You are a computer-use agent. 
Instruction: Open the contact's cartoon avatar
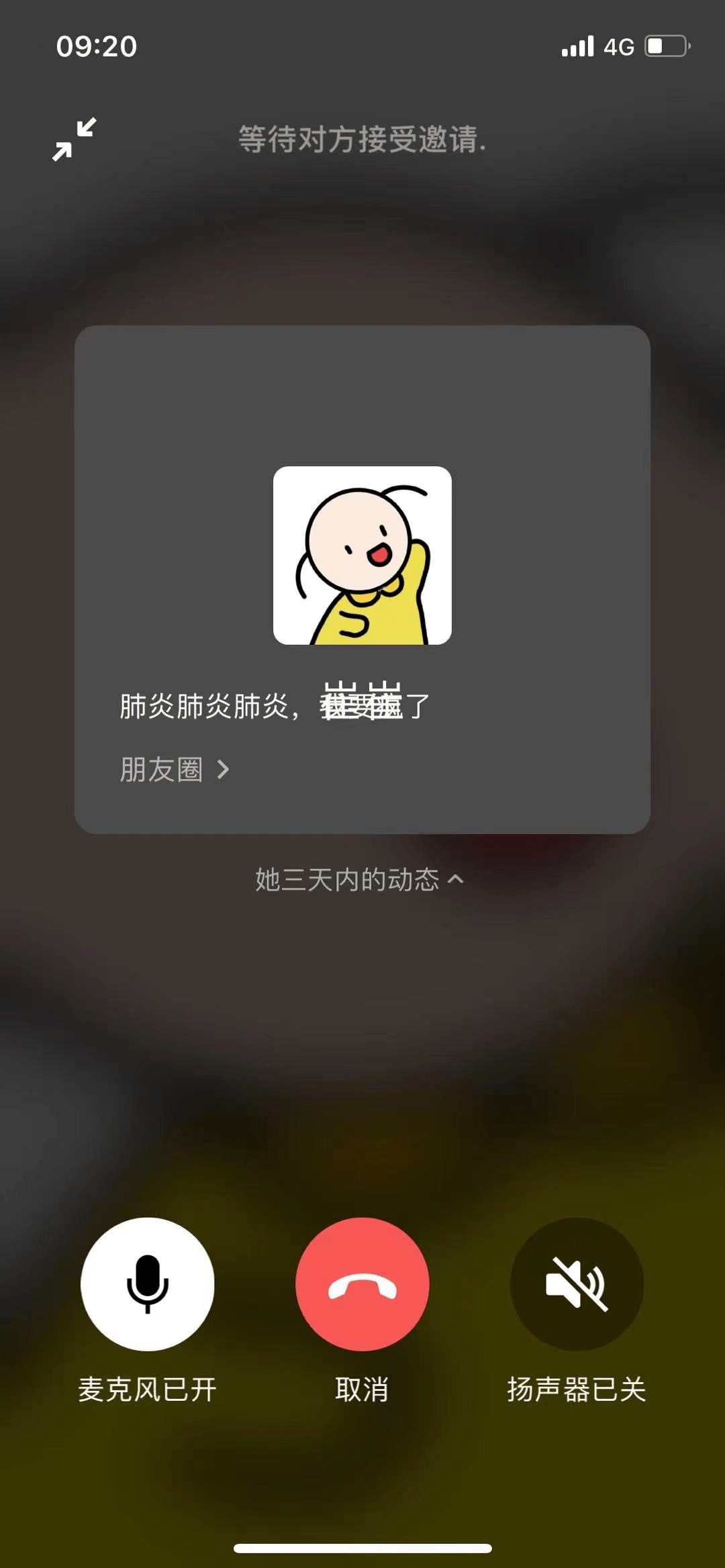coord(362,556)
